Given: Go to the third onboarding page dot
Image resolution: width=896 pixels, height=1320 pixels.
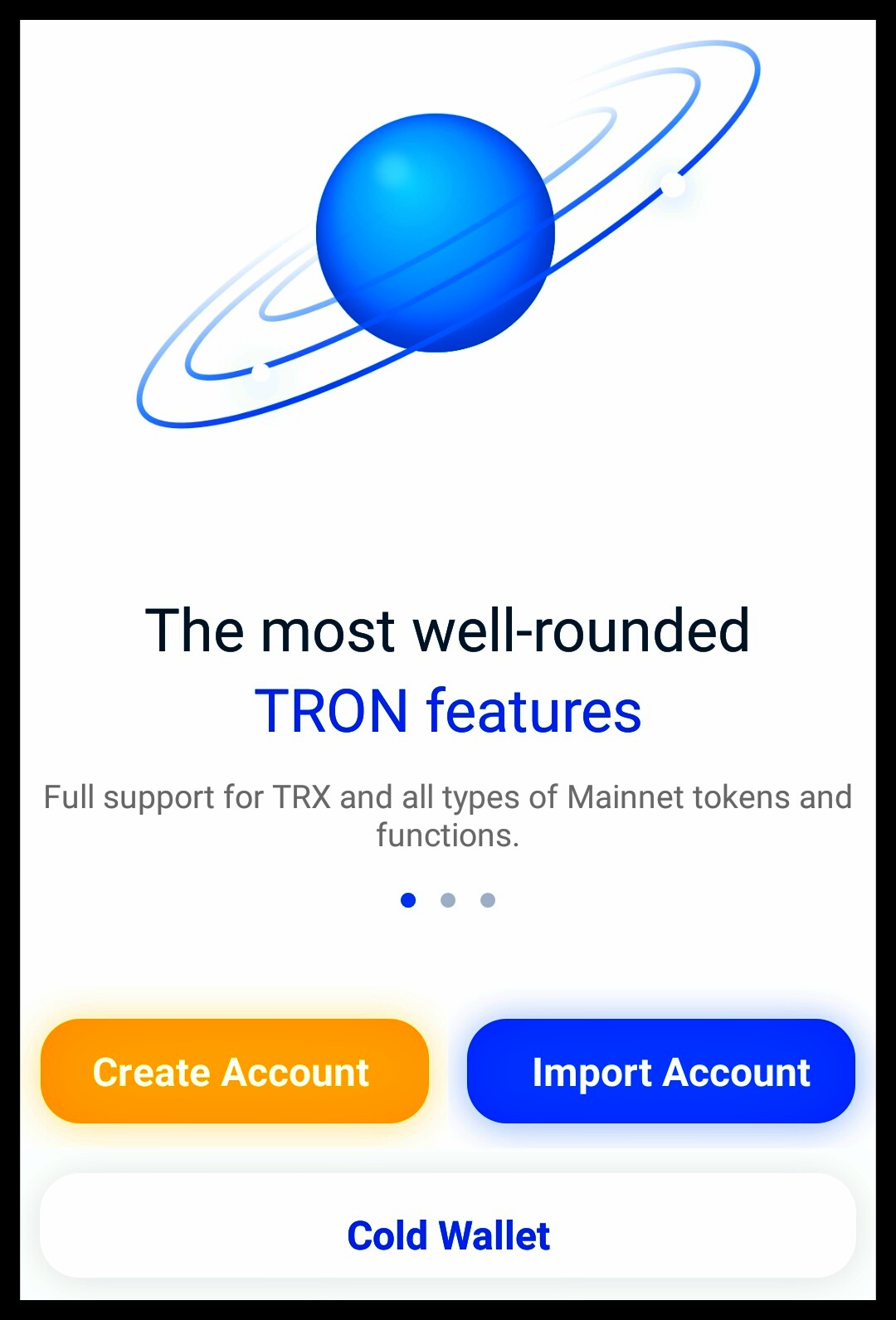Looking at the screenshot, I should tap(488, 900).
